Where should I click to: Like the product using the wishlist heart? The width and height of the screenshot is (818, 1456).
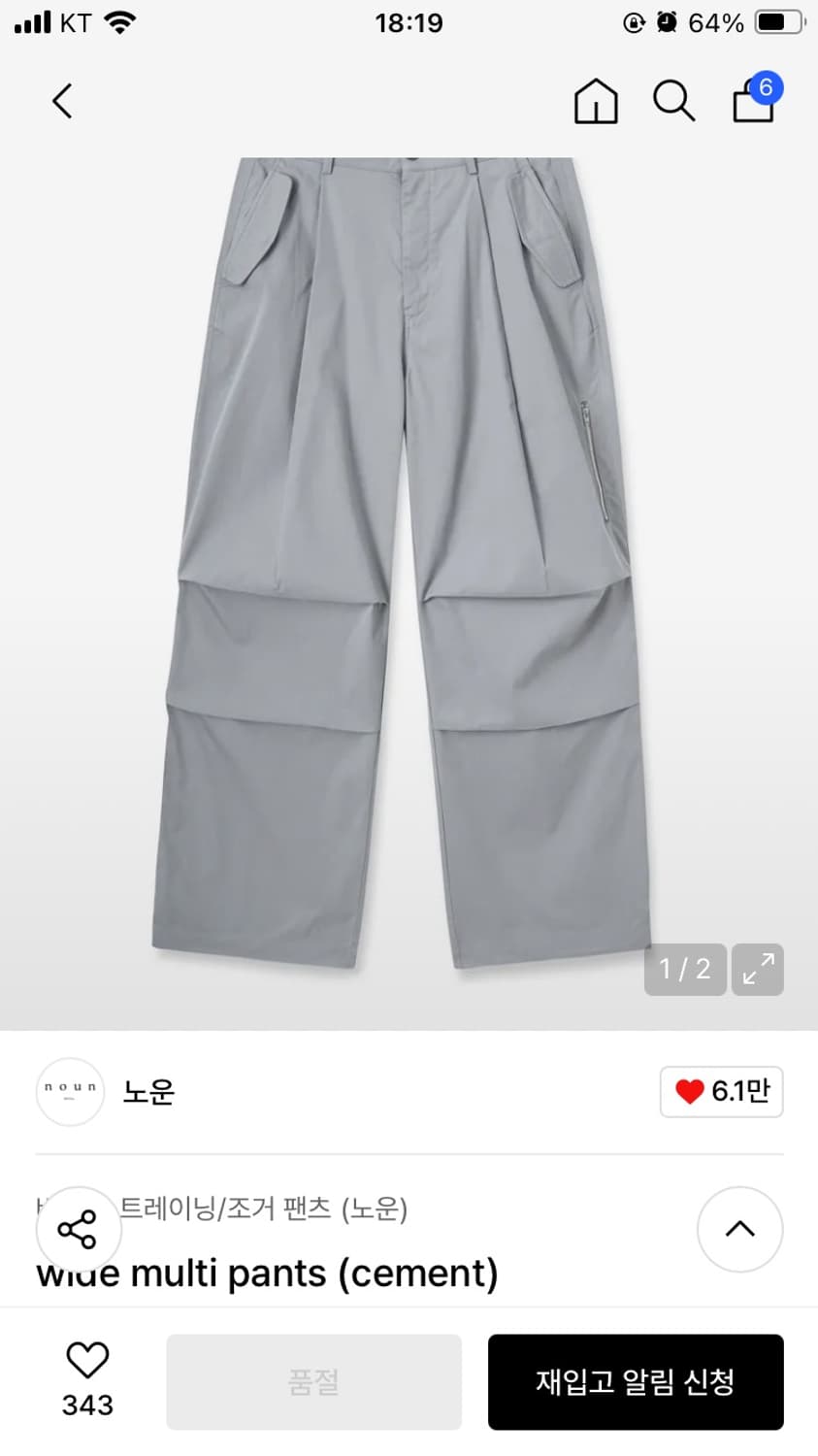pos(87,1361)
